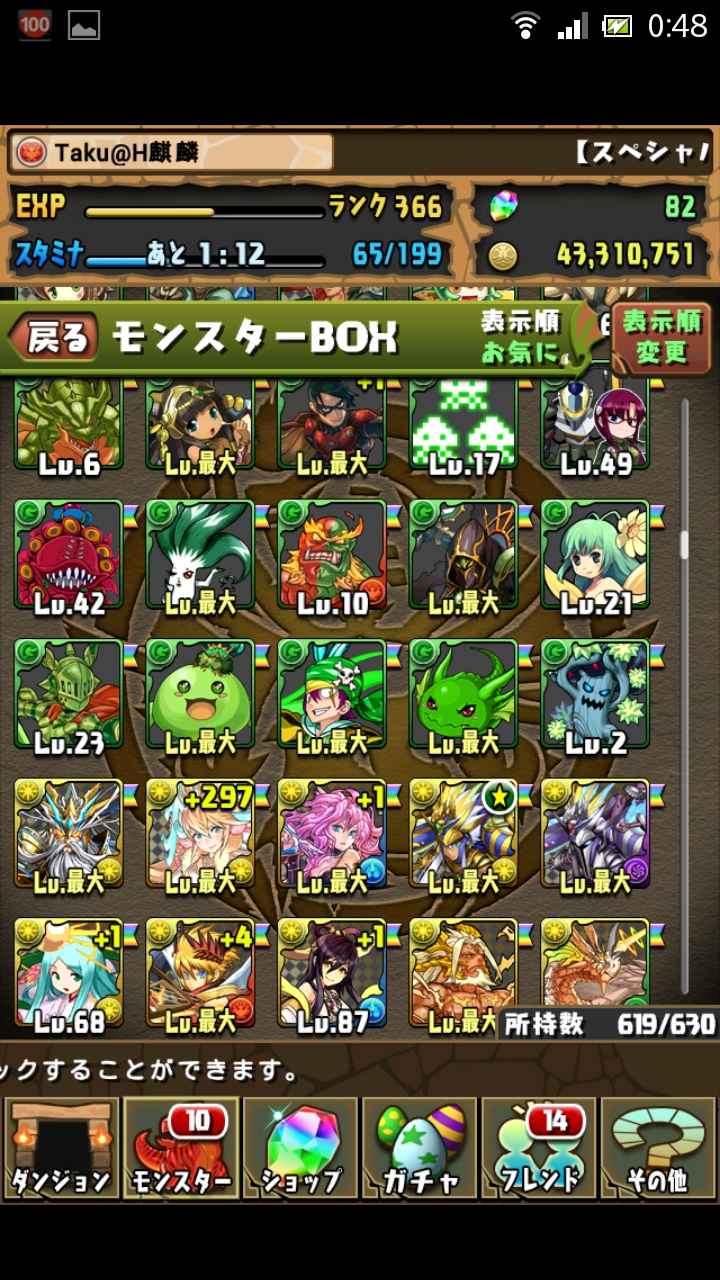
Task: Open the その他 tab
Action: (x=659, y=1148)
